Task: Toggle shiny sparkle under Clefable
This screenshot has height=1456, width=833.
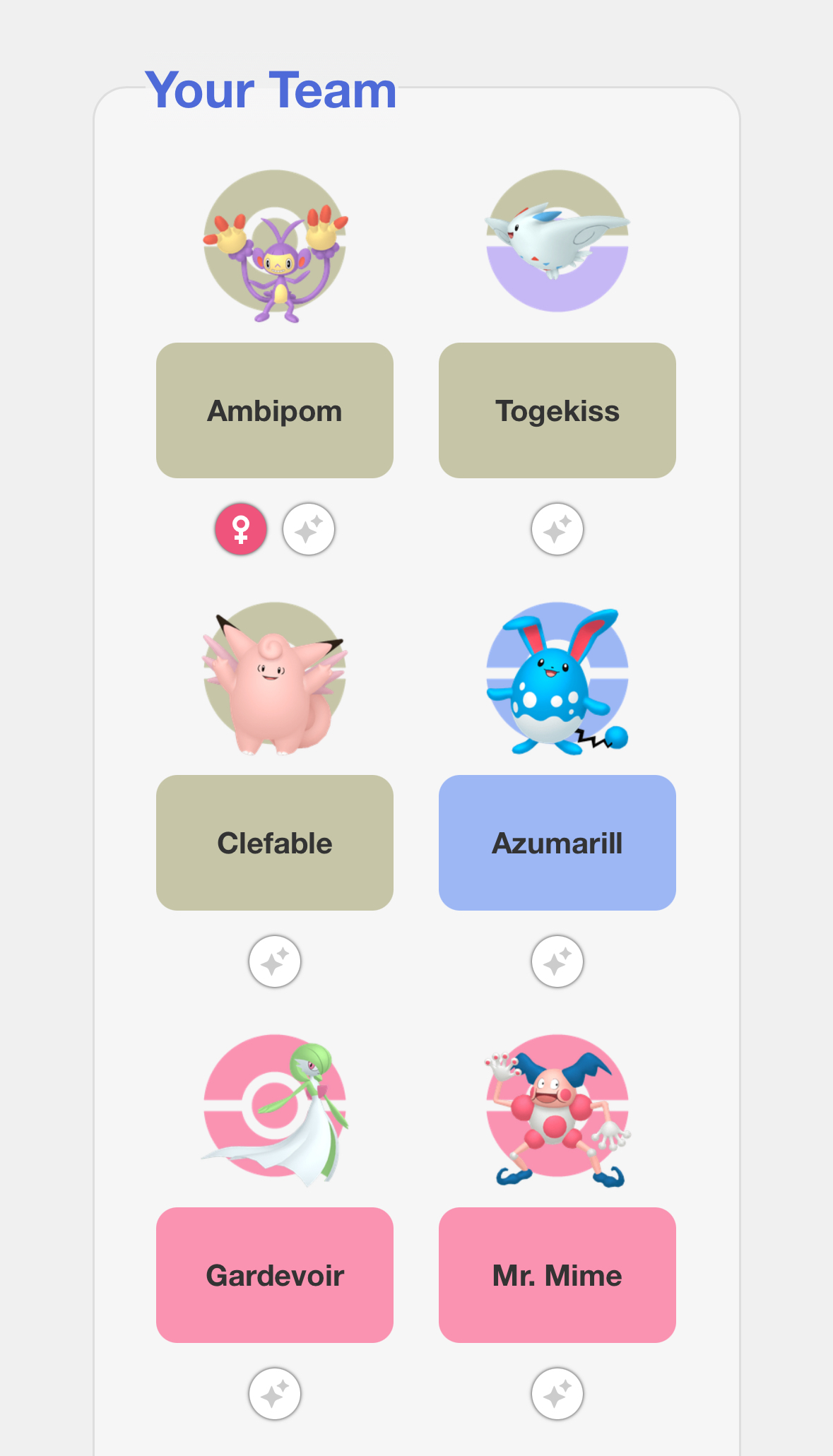Action: (x=275, y=961)
